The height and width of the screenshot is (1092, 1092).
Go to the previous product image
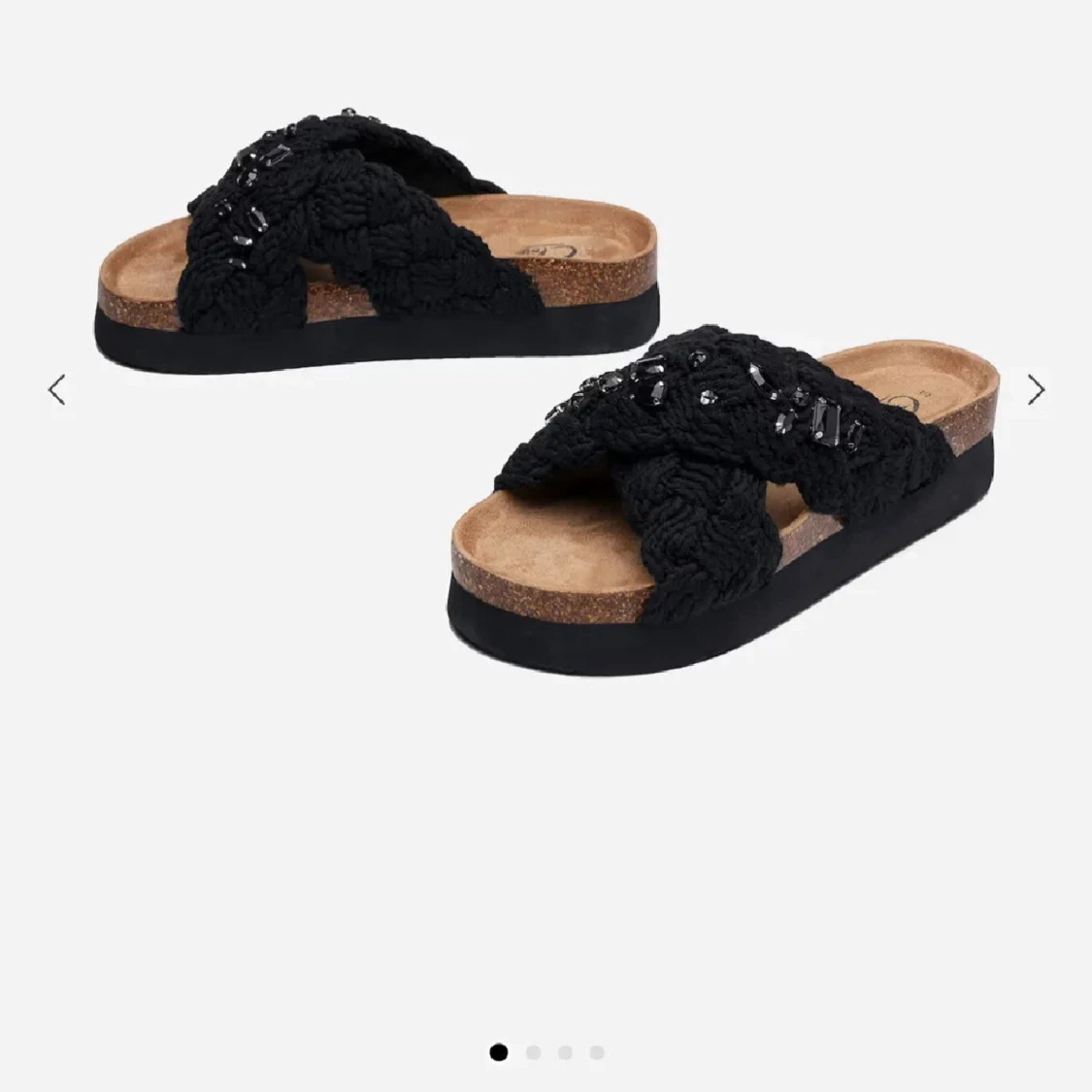pos(57,390)
